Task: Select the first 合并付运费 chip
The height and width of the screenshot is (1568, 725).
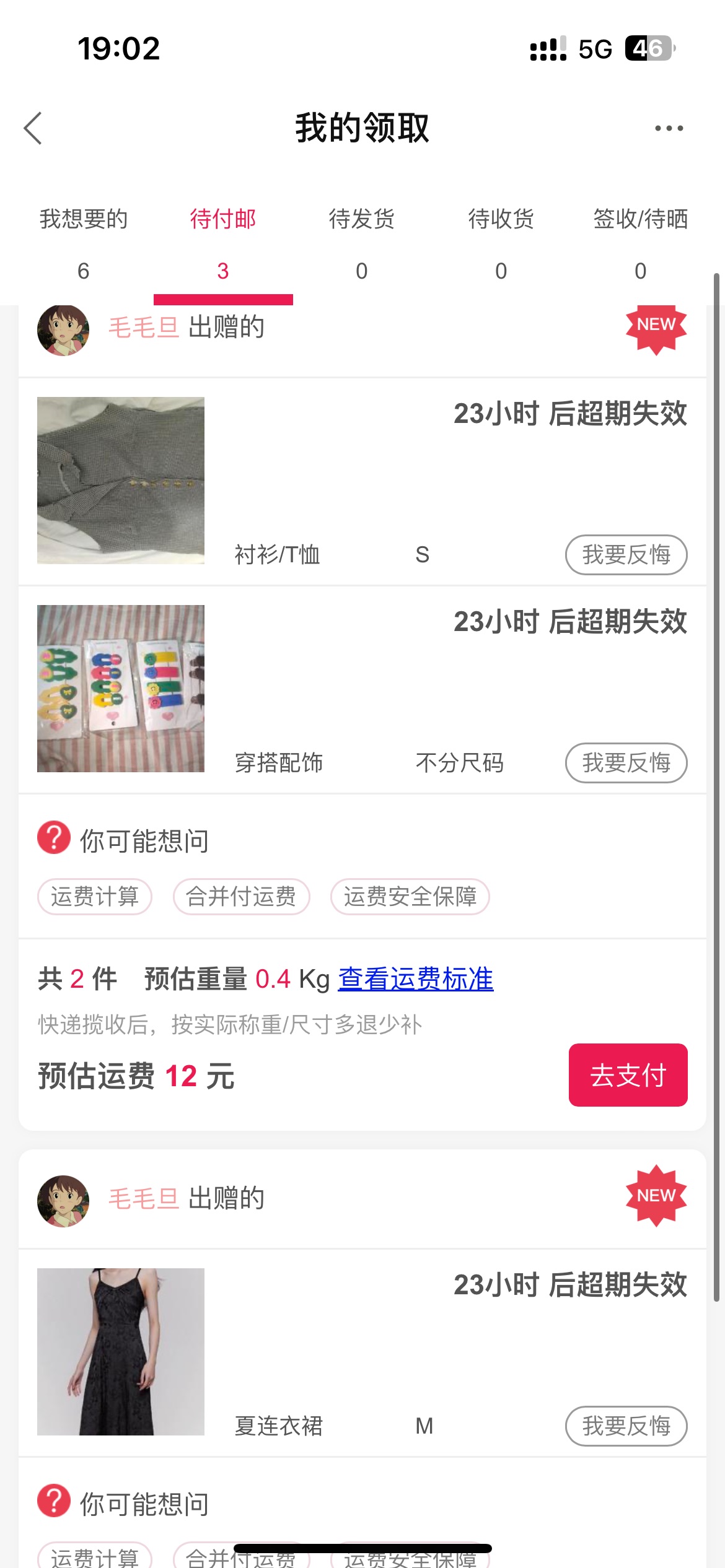Action: 241,897
